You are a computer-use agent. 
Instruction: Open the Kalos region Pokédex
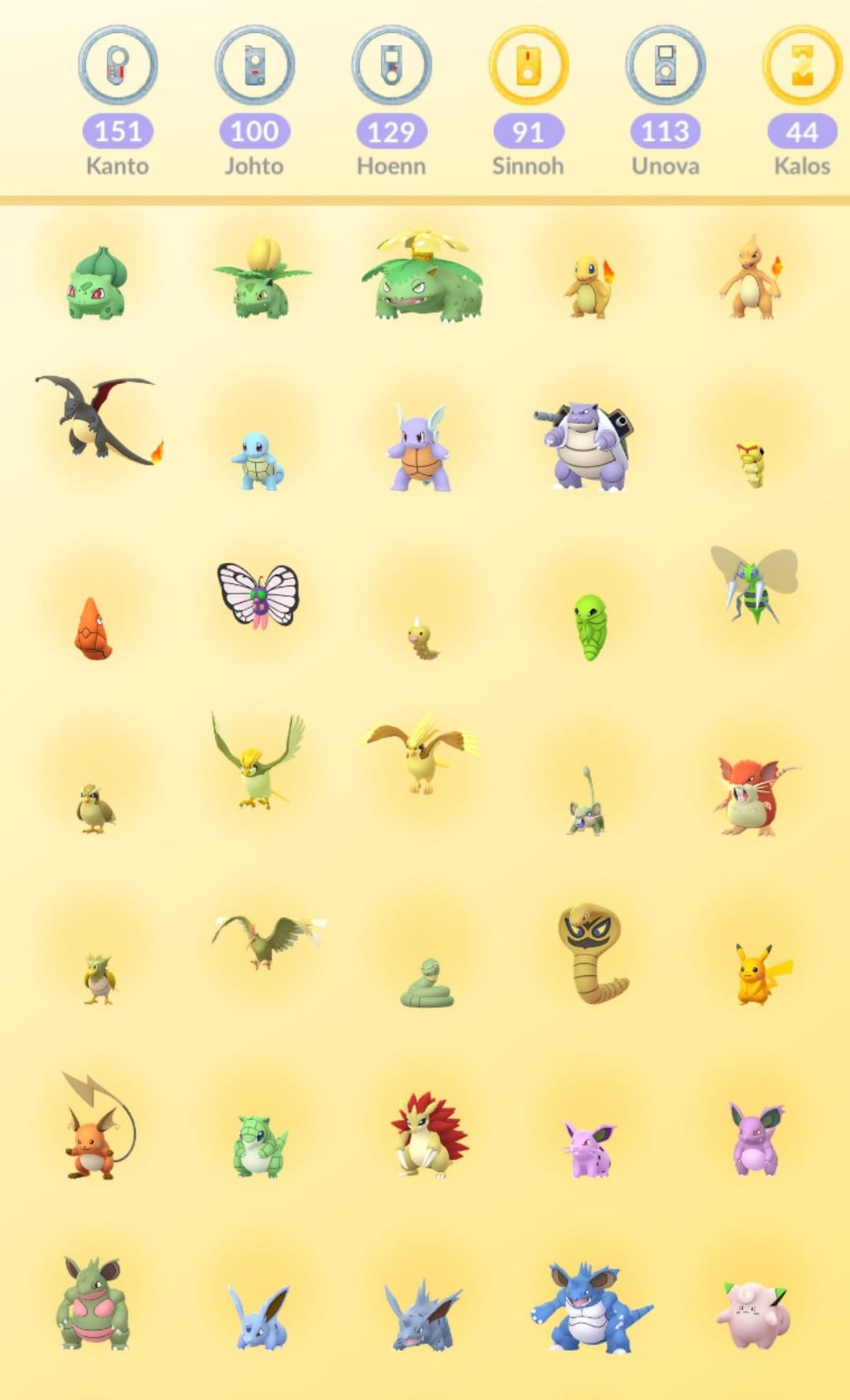[802, 66]
